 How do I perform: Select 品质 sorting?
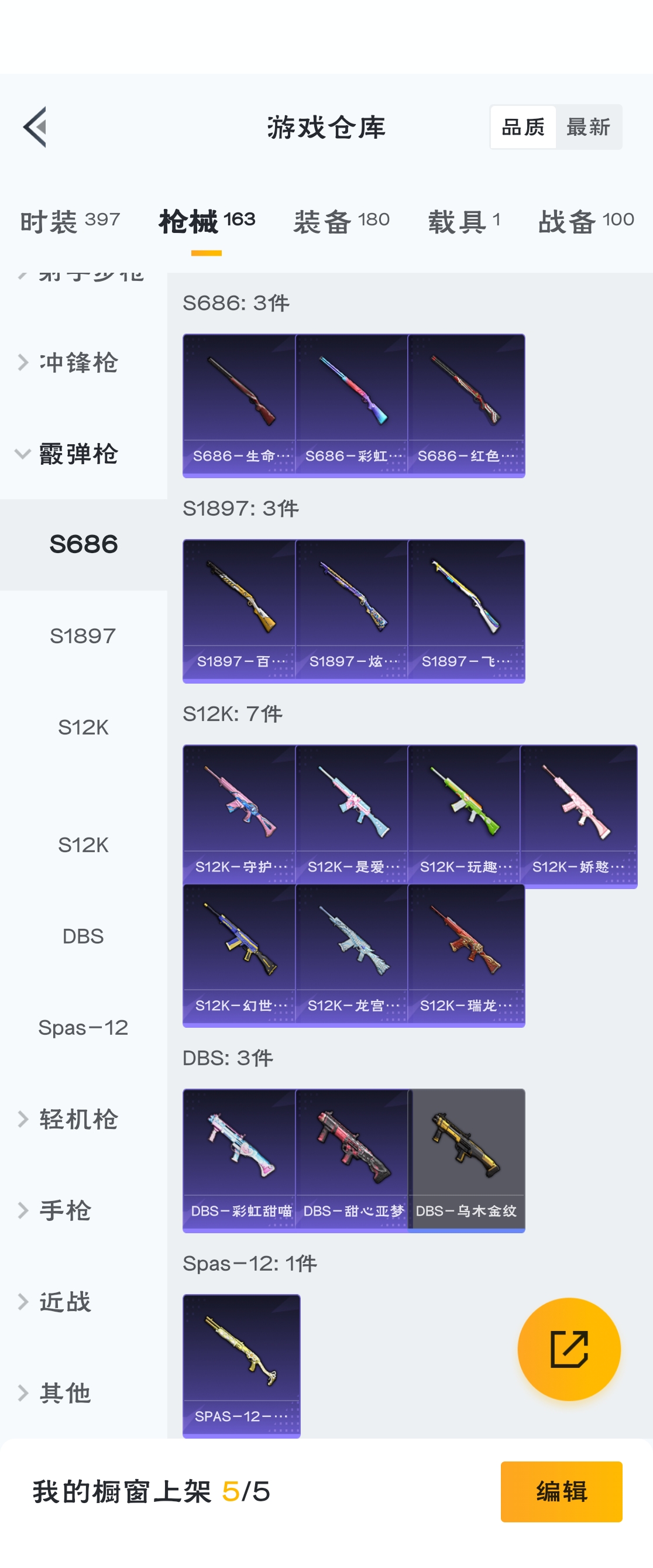(x=523, y=126)
